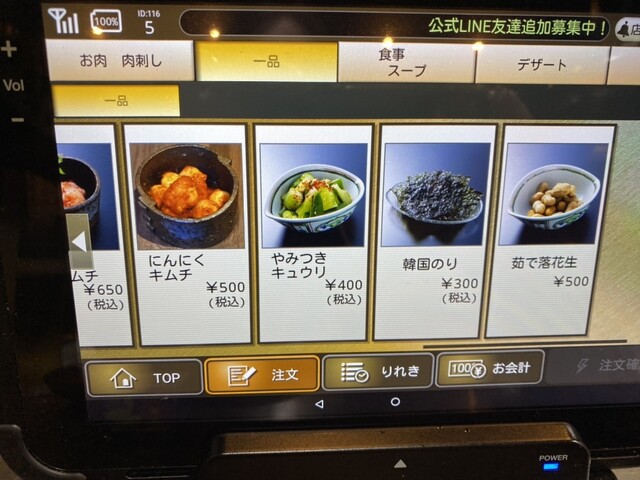Tap the Android home circle button
The width and height of the screenshot is (640, 480).
395,402
